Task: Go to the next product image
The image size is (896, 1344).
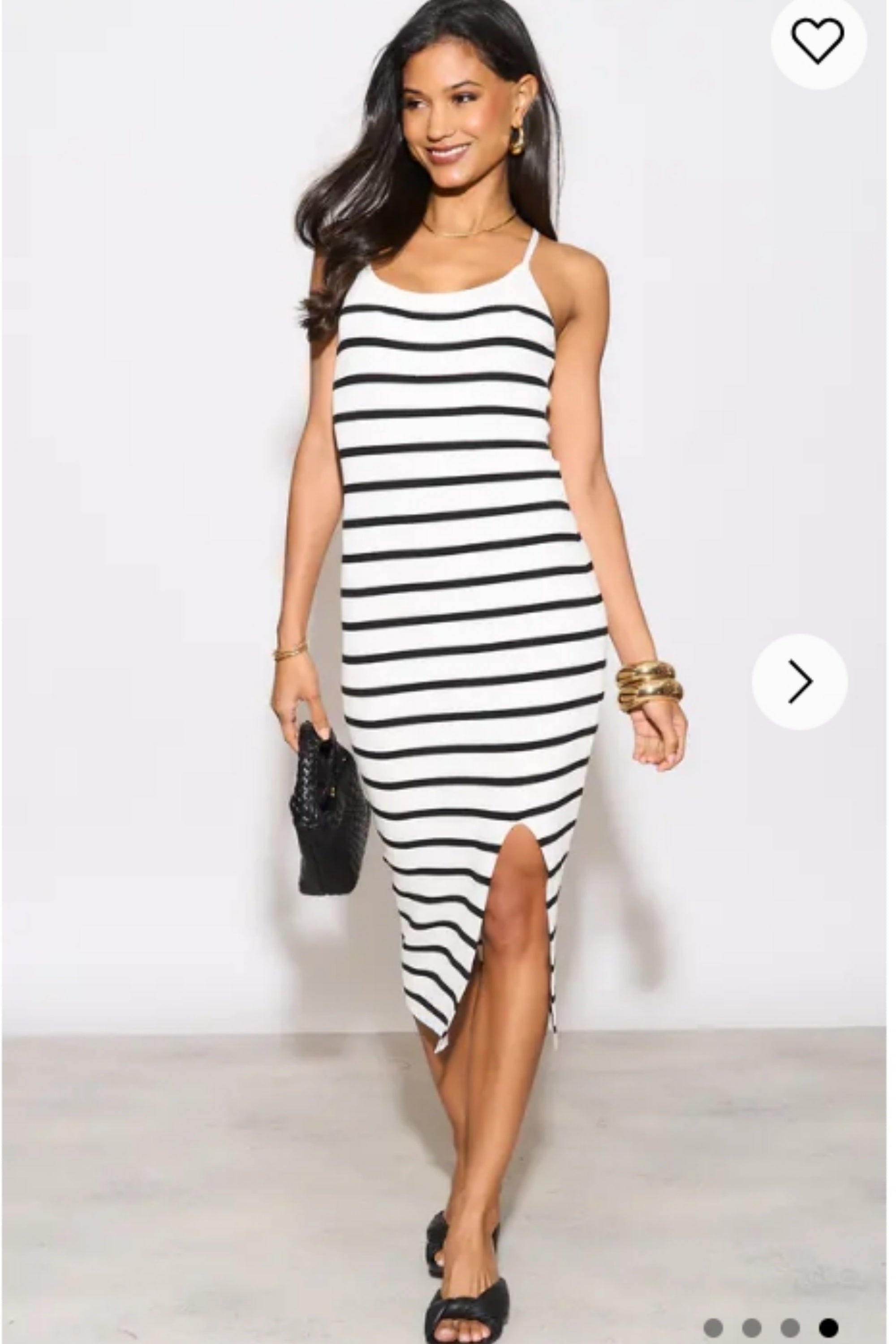Action: pyautogui.click(x=799, y=682)
